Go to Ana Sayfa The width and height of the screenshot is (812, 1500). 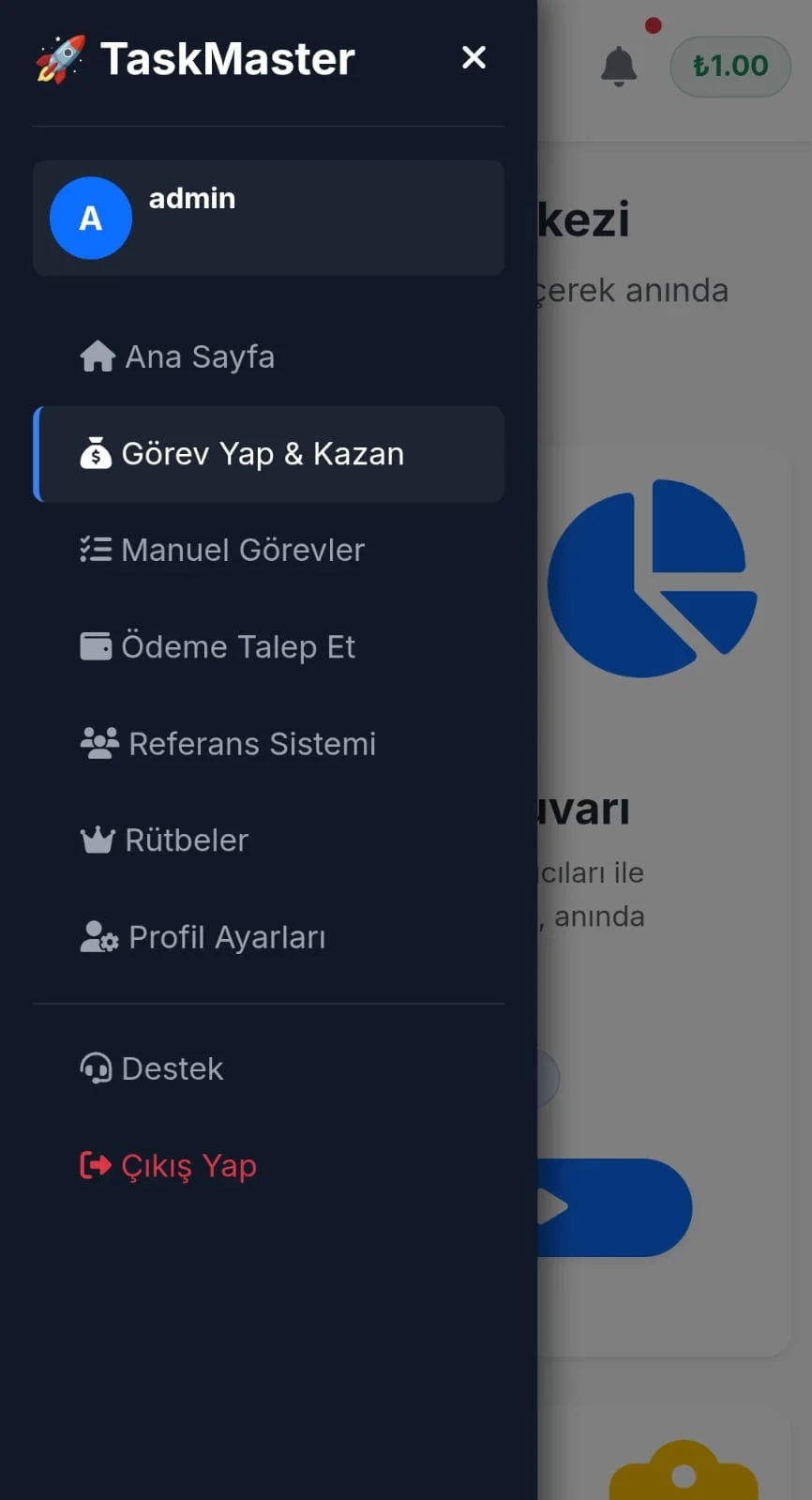199,357
